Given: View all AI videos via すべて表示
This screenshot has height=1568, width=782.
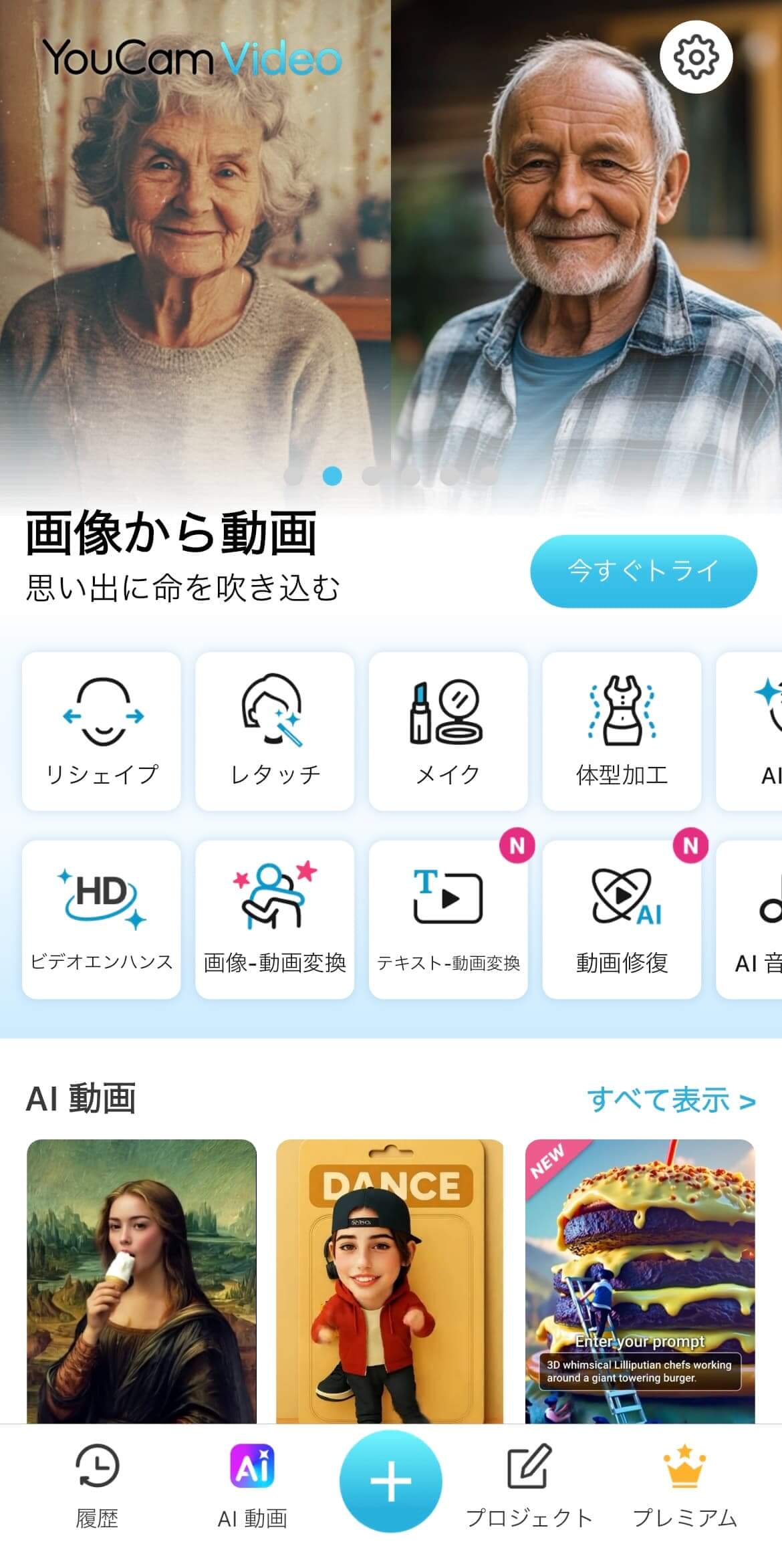Looking at the screenshot, I should [x=671, y=1100].
